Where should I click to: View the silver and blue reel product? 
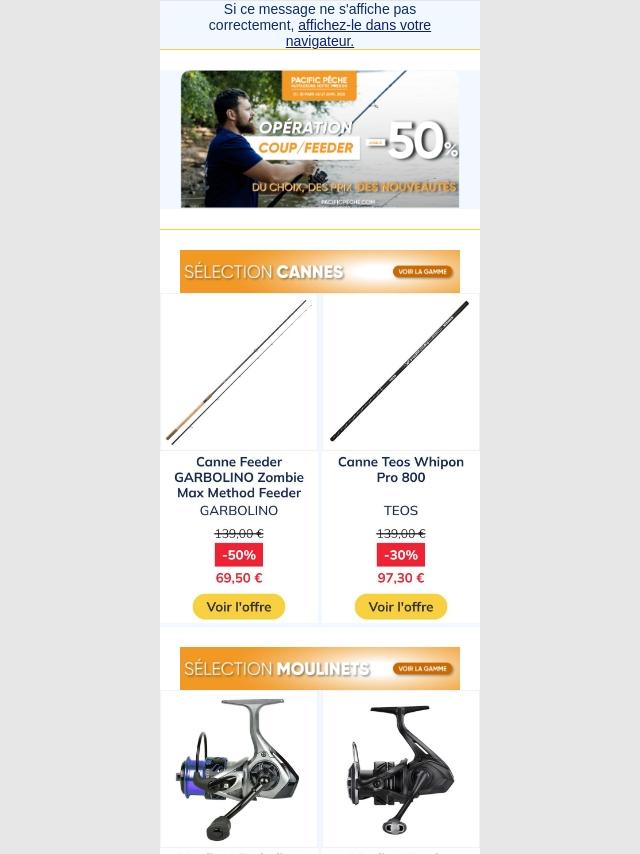coord(239,769)
